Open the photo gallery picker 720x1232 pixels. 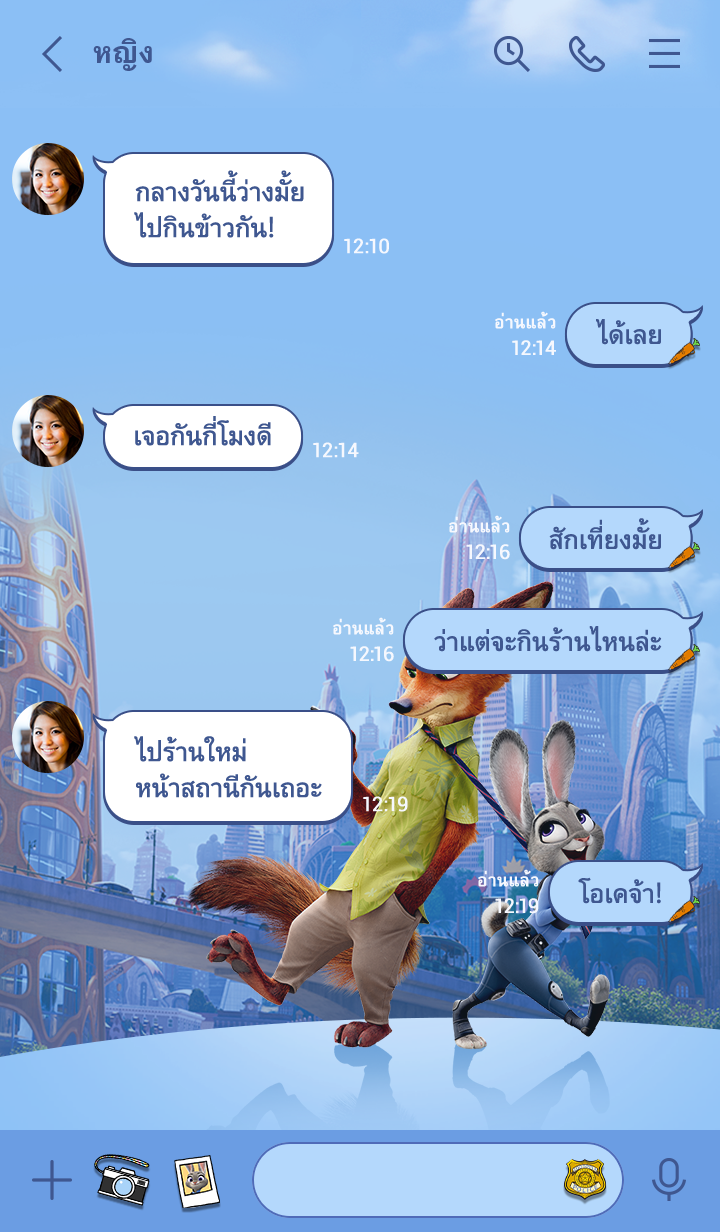point(197,1181)
